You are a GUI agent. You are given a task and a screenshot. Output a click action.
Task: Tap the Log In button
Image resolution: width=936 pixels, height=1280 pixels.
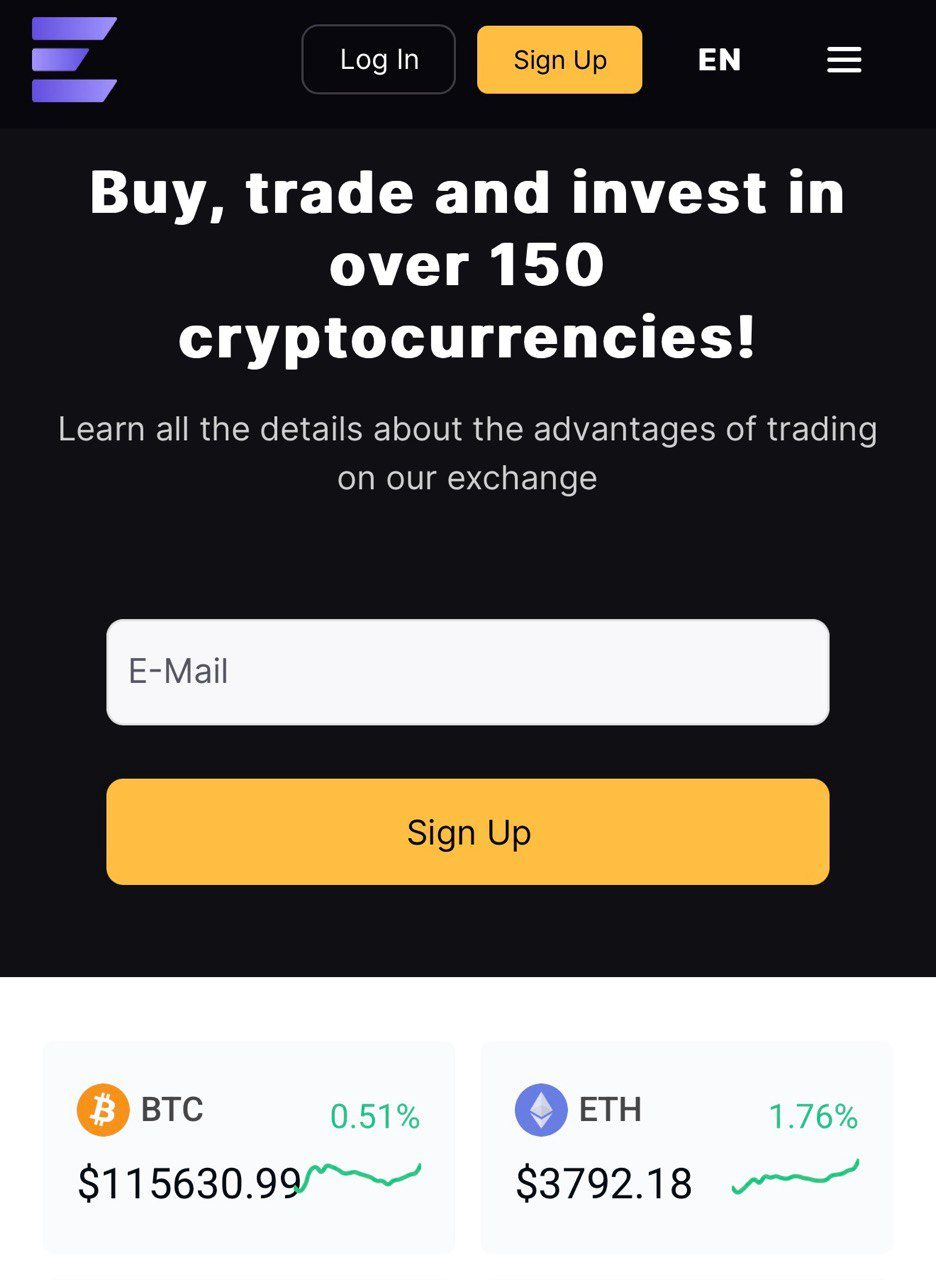click(x=378, y=60)
